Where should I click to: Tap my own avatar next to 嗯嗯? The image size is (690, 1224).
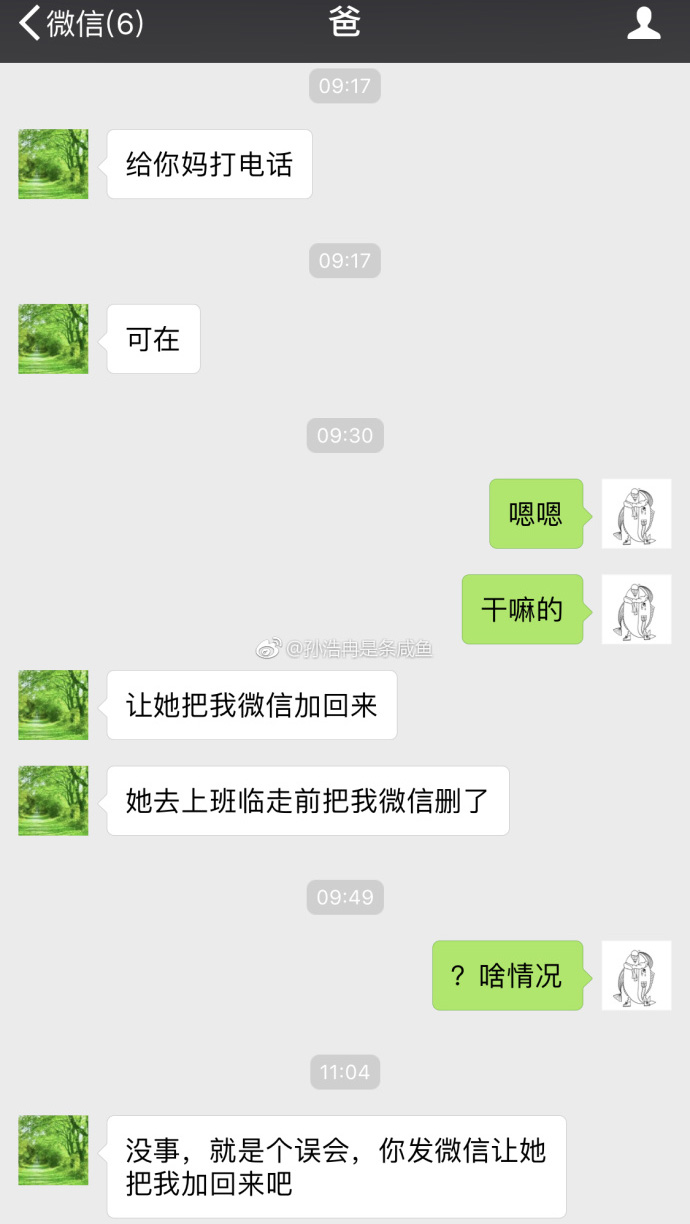coord(636,514)
